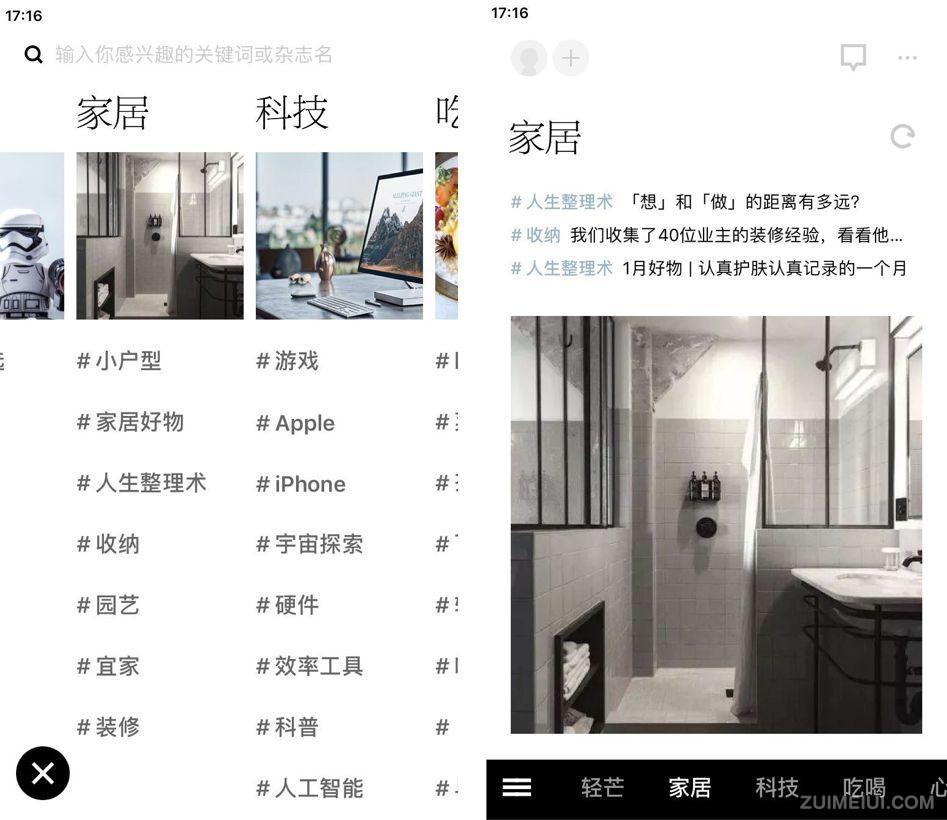Open the # Apple topic

295,423
